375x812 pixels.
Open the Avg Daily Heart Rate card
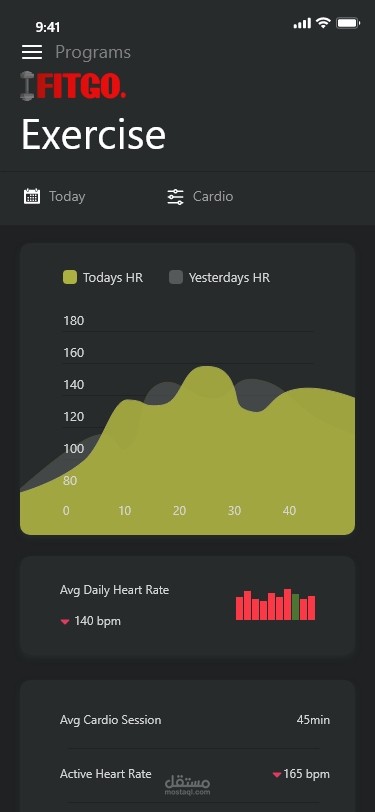click(x=188, y=606)
